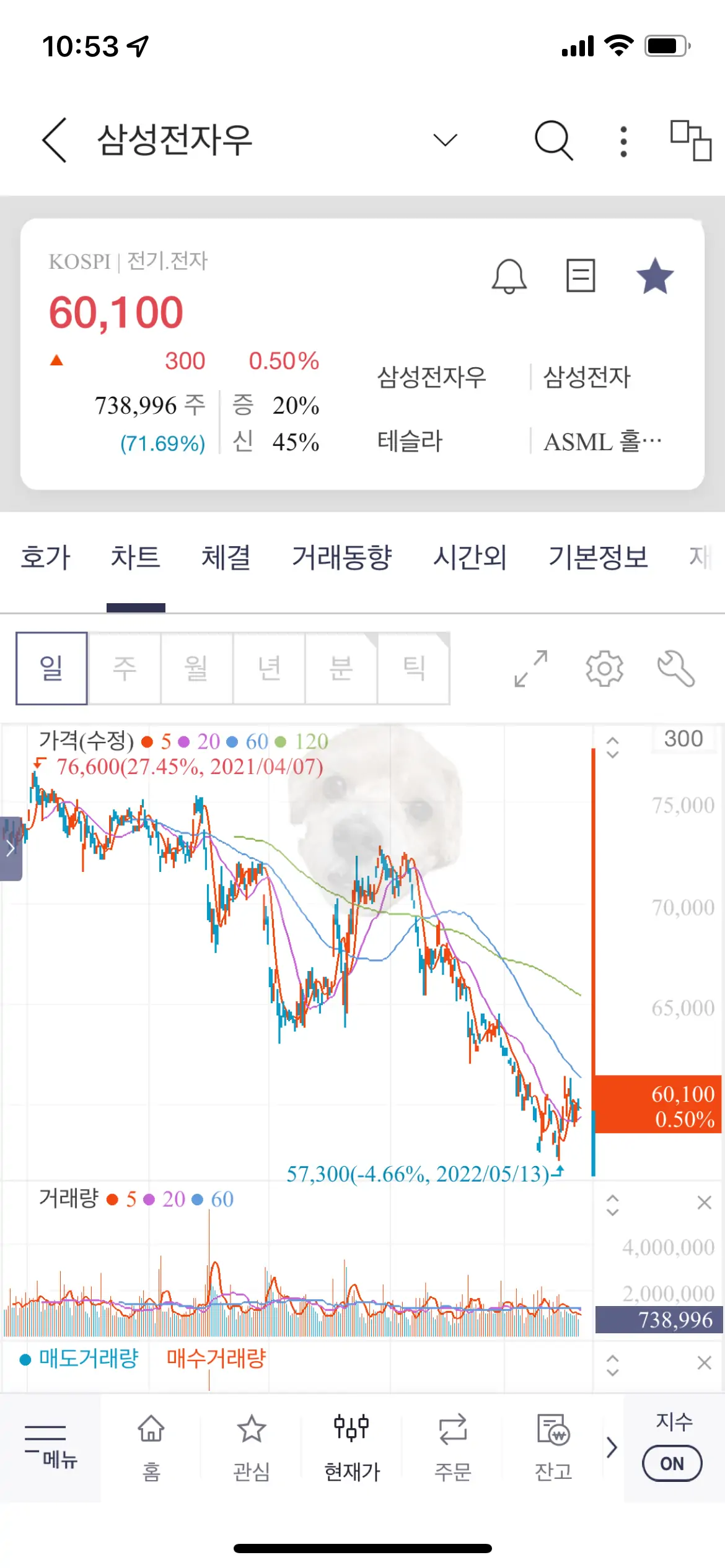Open the search icon in the header
This screenshot has height=1568, width=725.
click(x=553, y=139)
